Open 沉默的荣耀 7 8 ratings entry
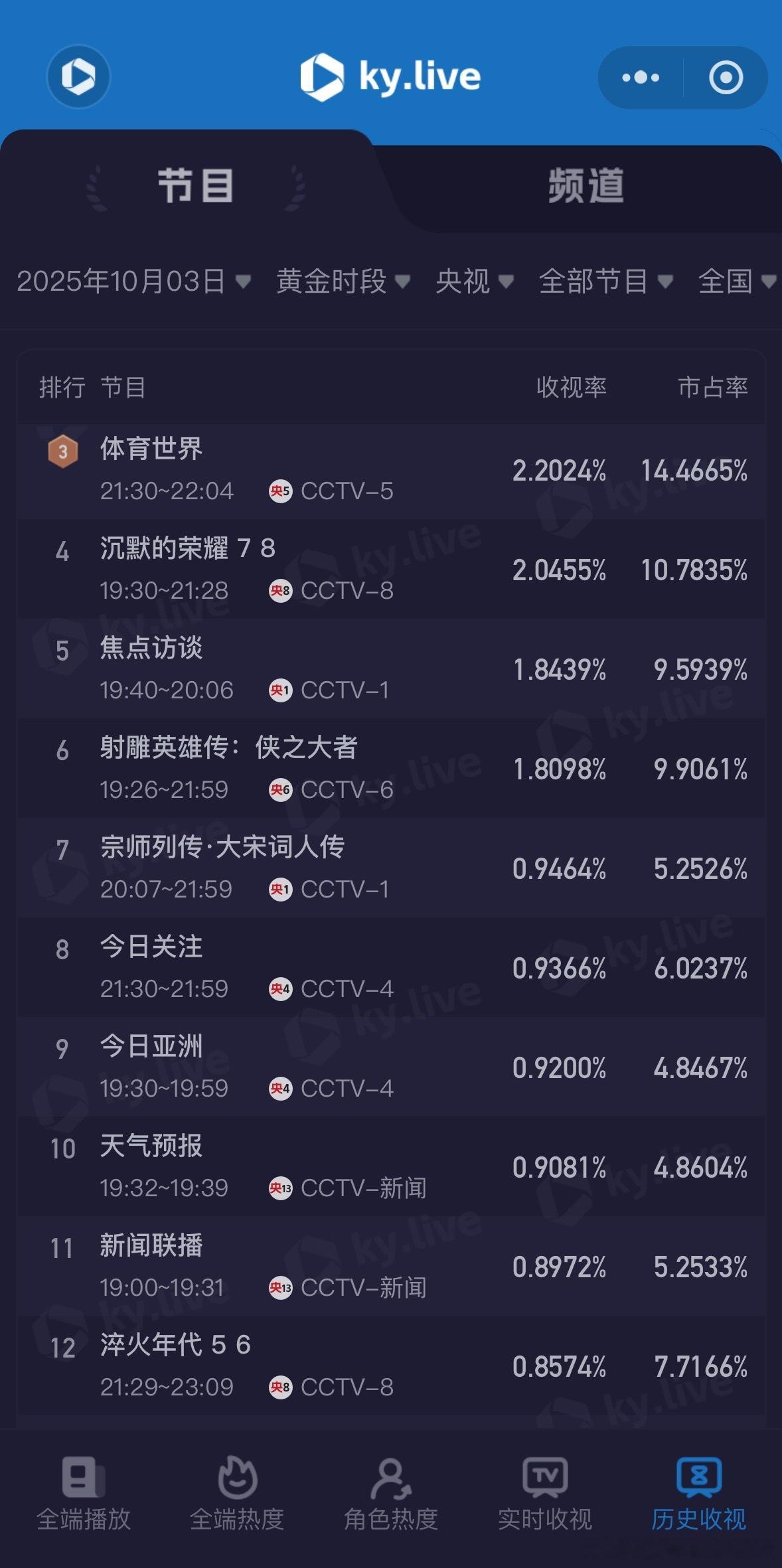782x1568 pixels. [x=391, y=570]
